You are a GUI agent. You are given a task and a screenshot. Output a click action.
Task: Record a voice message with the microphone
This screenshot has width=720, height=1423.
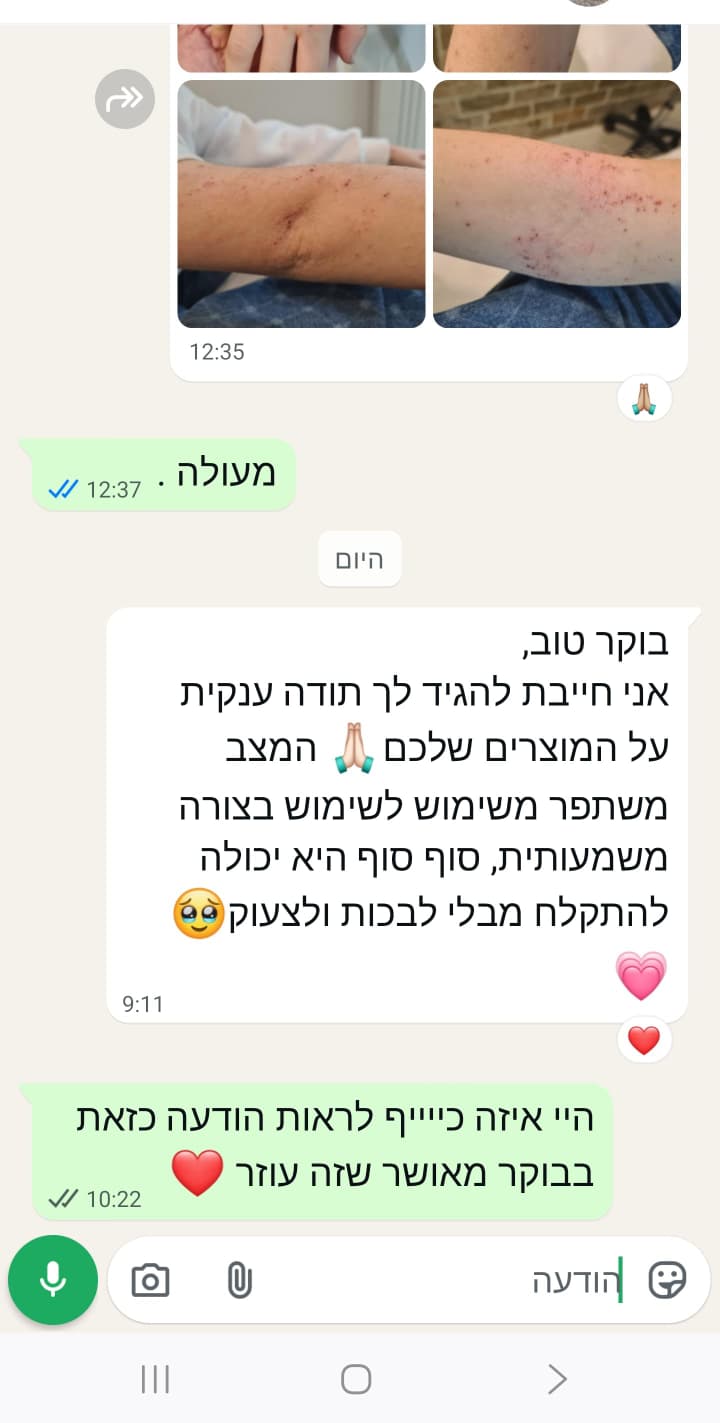(x=53, y=1279)
